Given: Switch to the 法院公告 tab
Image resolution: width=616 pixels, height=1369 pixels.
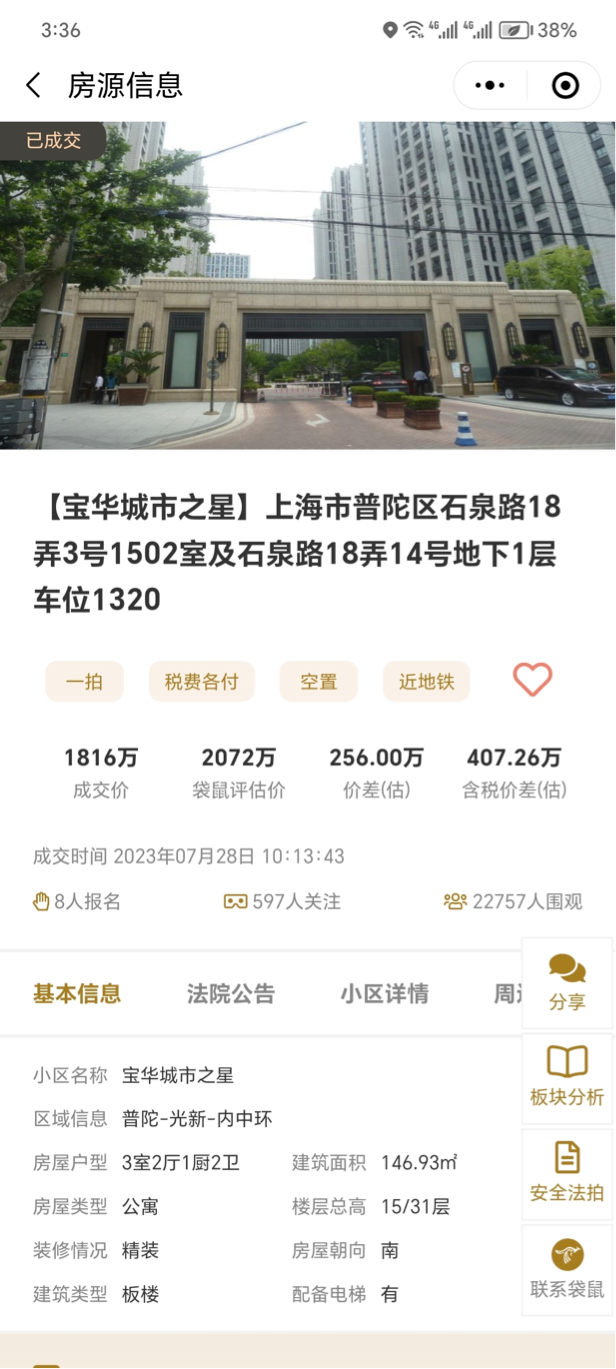Looking at the screenshot, I should [x=230, y=993].
